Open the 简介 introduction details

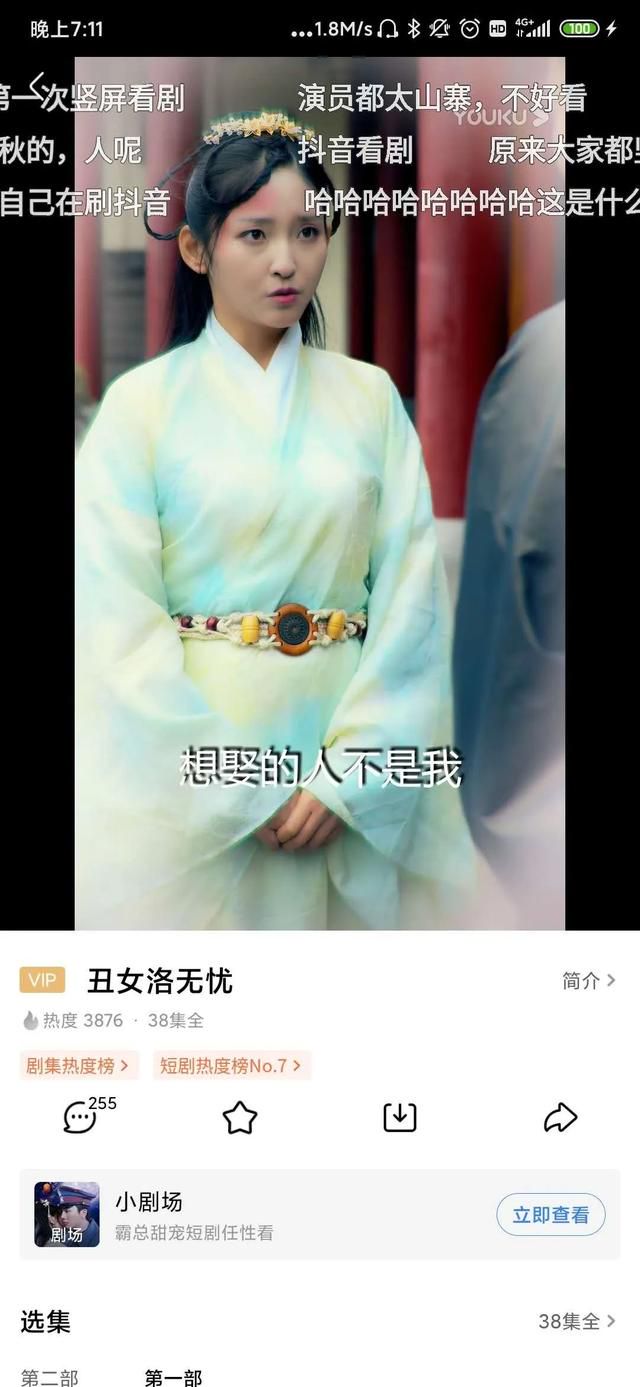[588, 981]
